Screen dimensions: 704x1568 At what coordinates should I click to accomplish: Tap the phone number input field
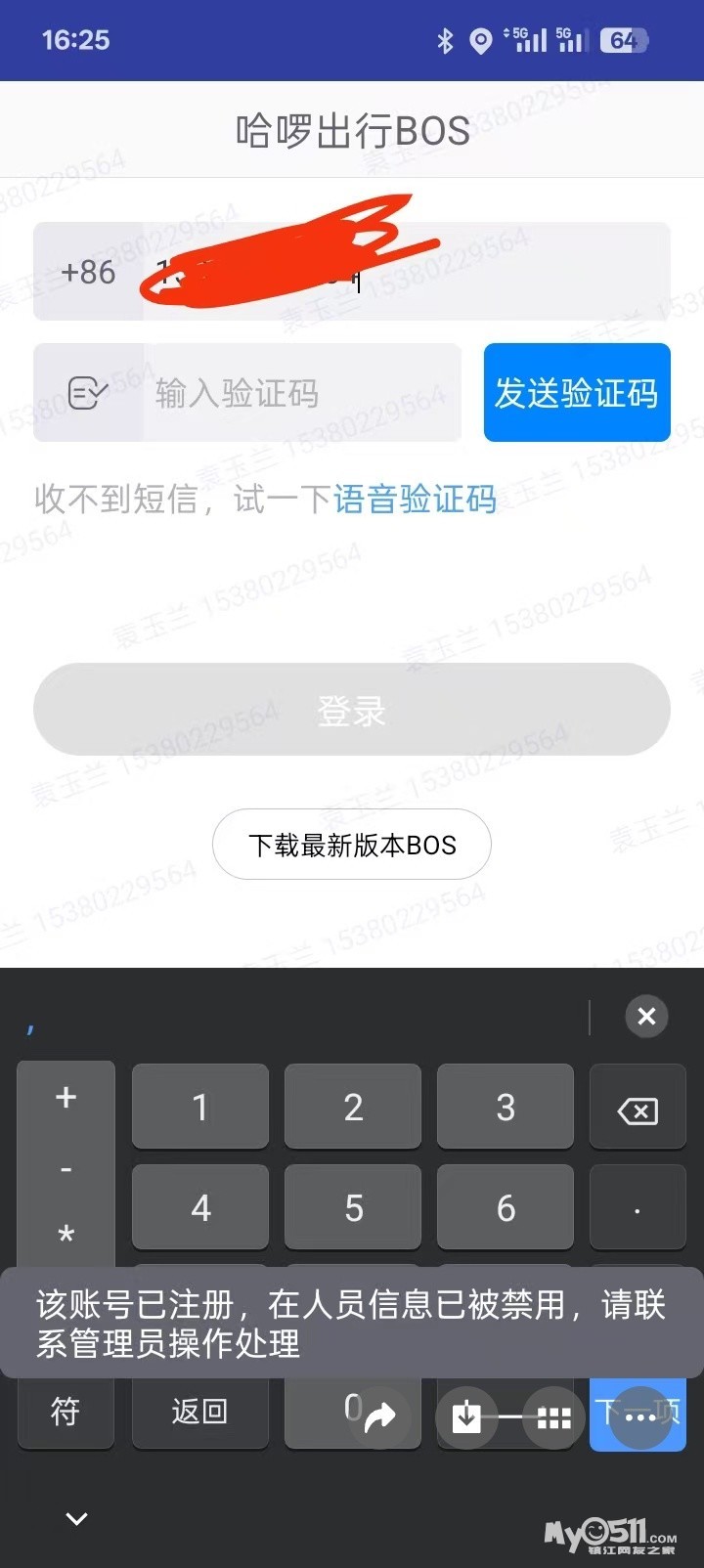click(x=406, y=272)
